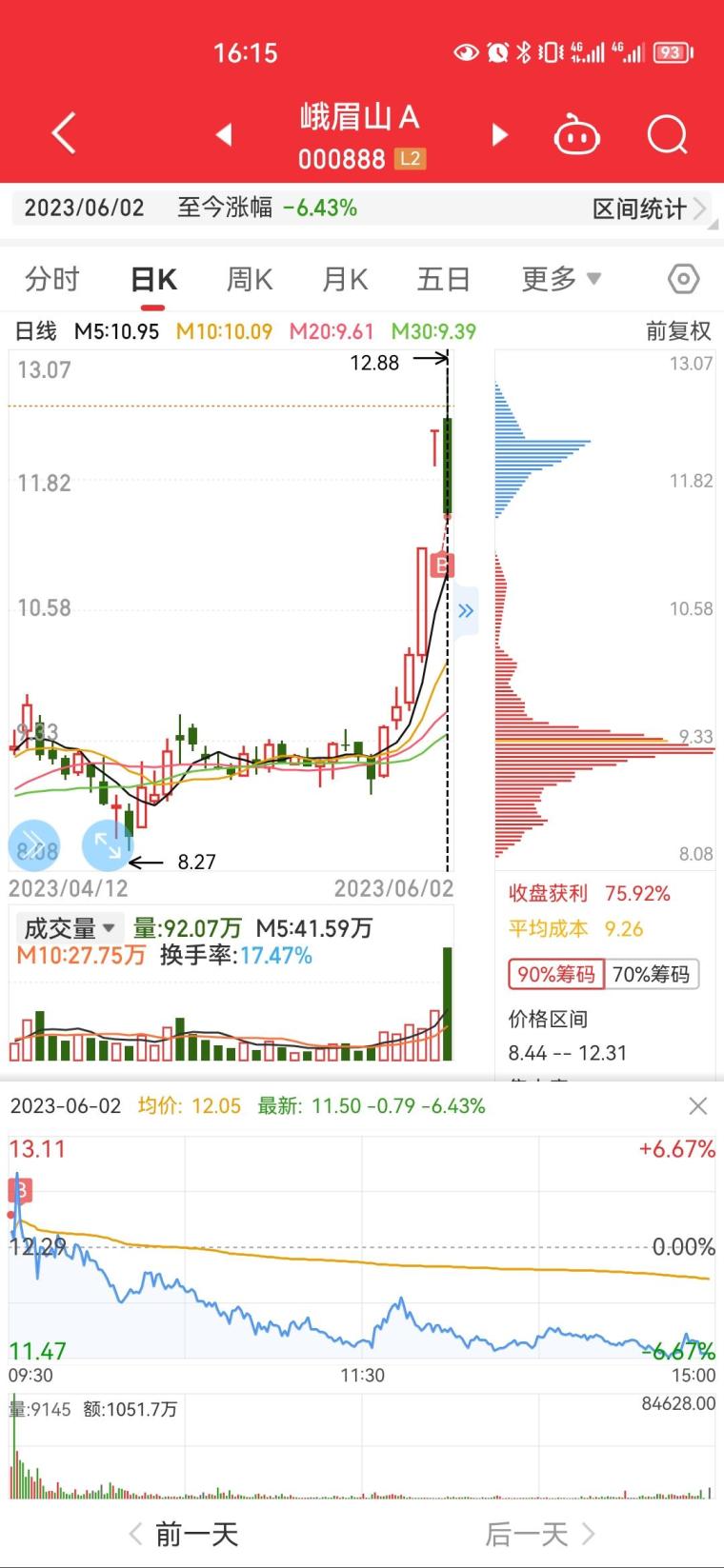Image resolution: width=724 pixels, height=1568 pixels.
Task: Select the next stock arrow
Action: (498, 135)
